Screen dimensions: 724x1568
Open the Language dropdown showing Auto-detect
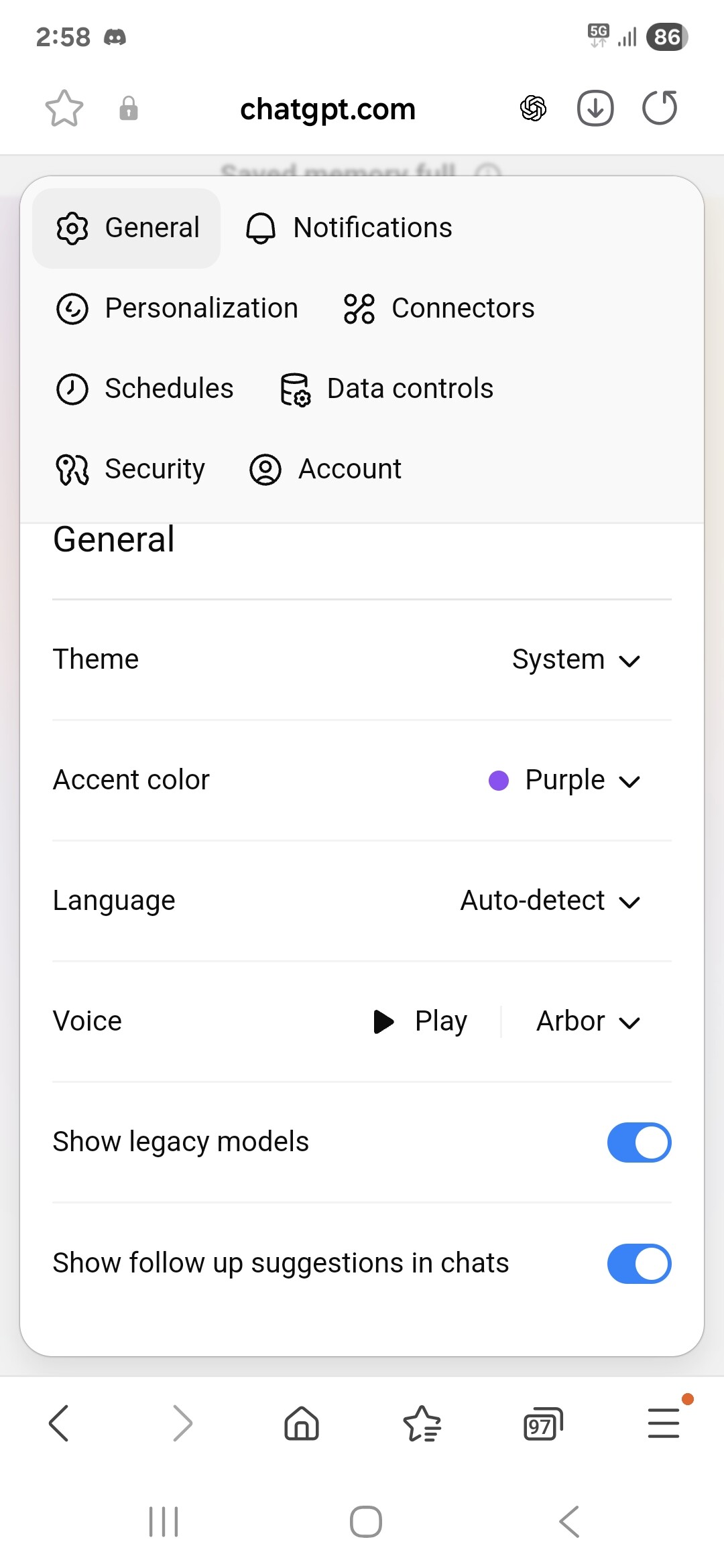550,901
